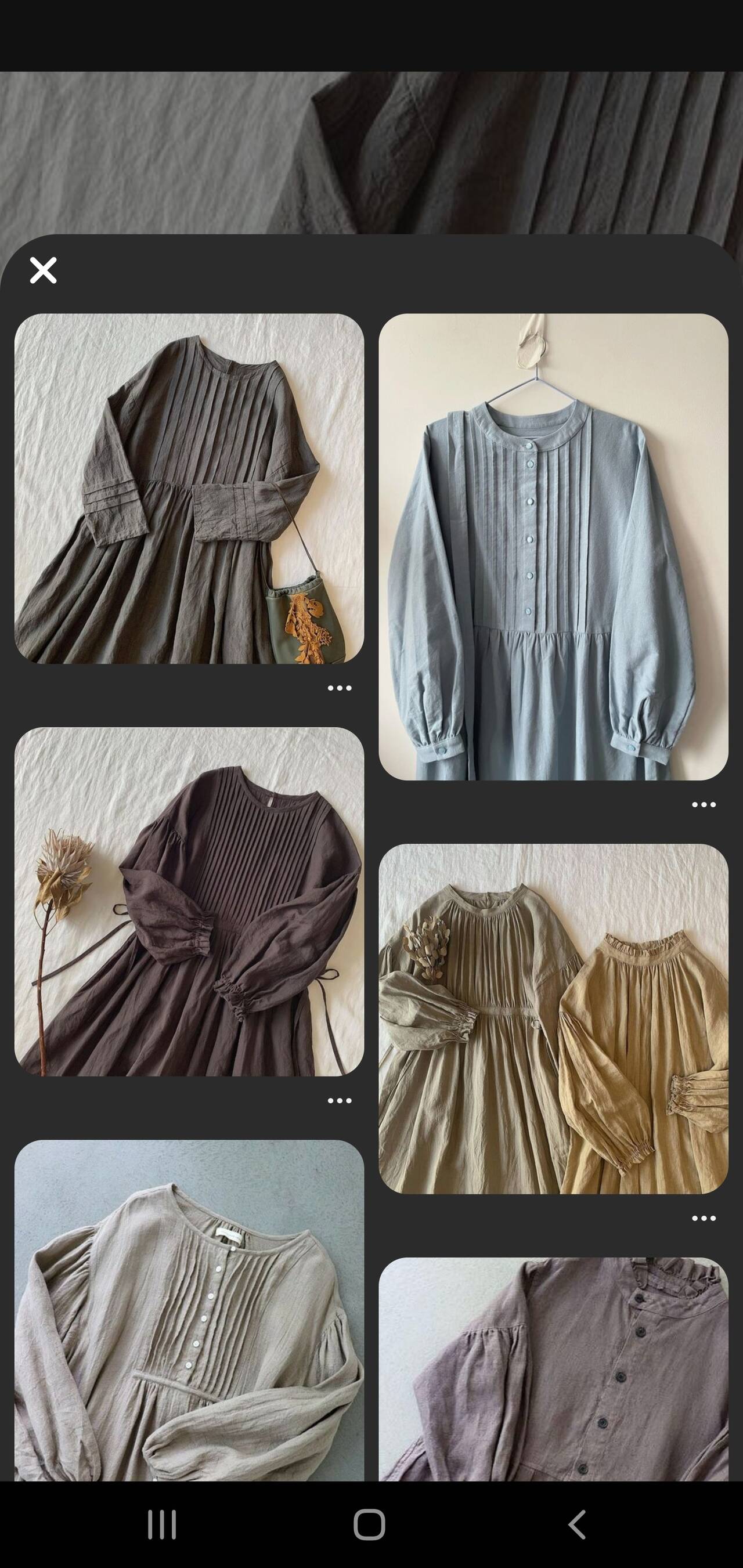Open options for the dark brown dress pin
Screen dimensions: 743x1568
coord(339,1100)
